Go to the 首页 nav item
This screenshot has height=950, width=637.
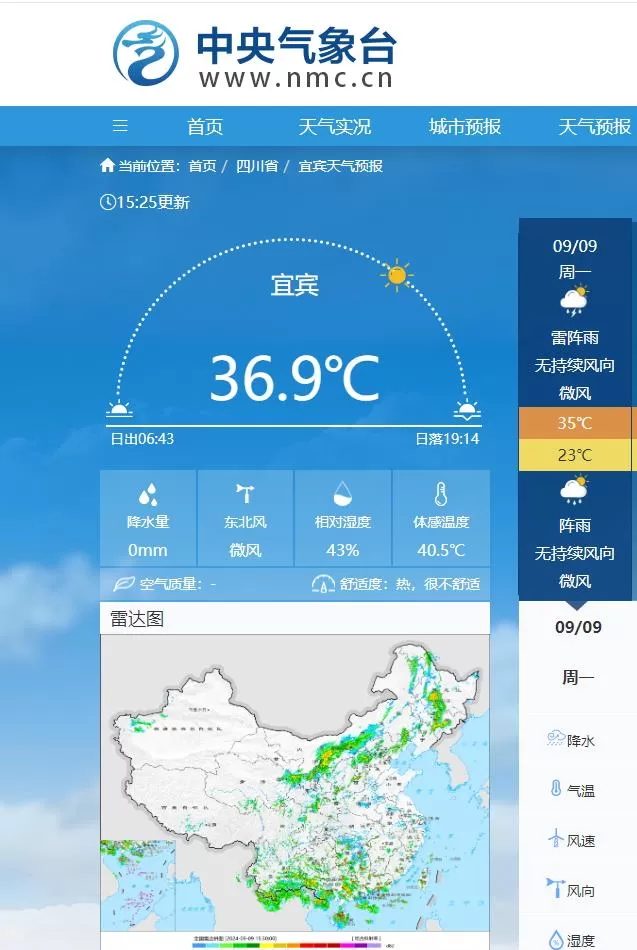[205, 126]
